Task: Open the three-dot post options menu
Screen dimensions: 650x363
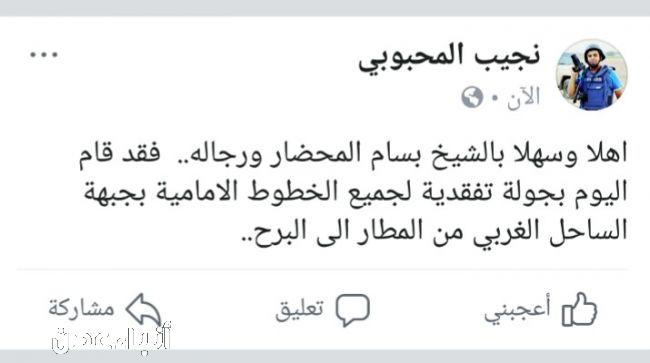Action: 44,55
